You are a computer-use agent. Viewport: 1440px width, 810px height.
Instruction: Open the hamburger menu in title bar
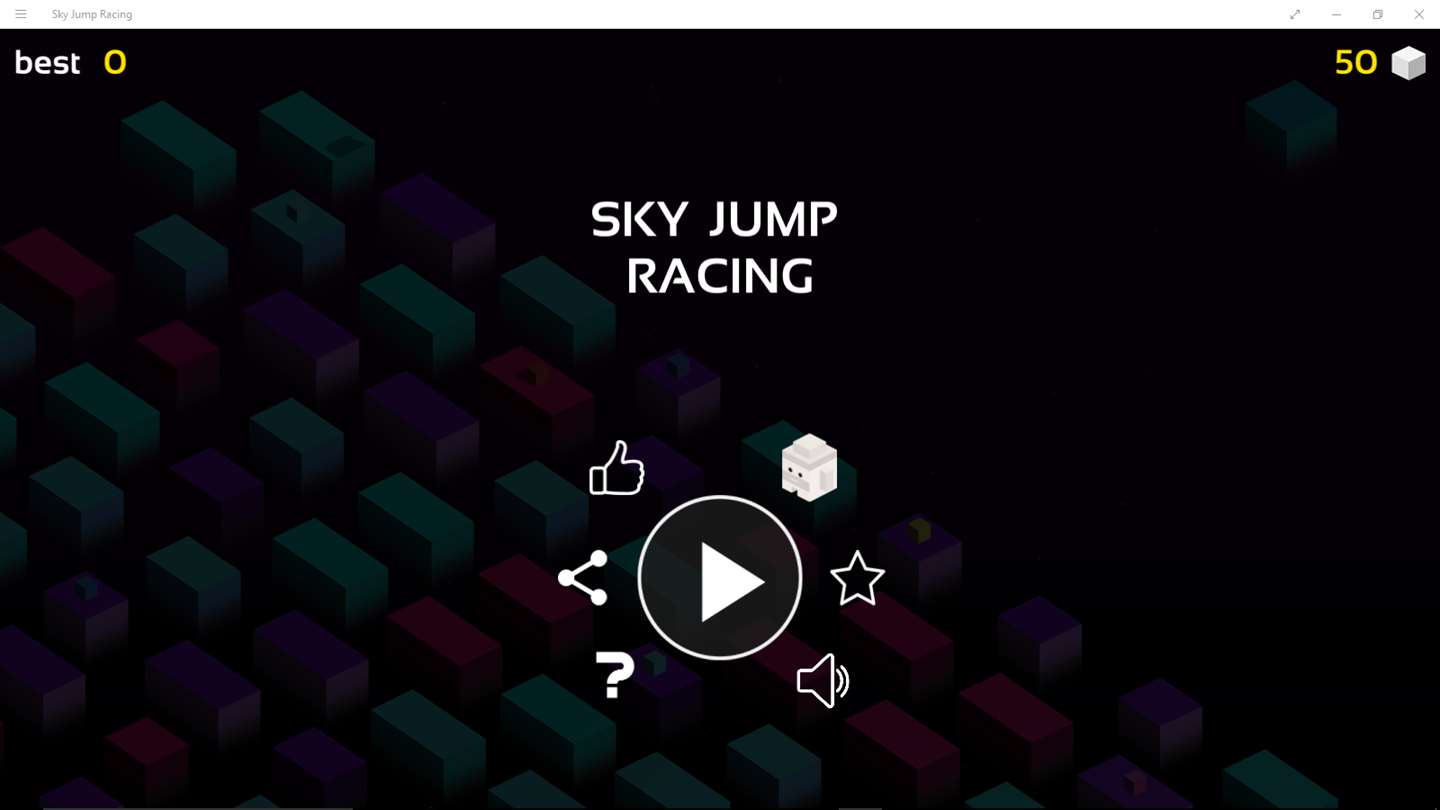[20, 14]
